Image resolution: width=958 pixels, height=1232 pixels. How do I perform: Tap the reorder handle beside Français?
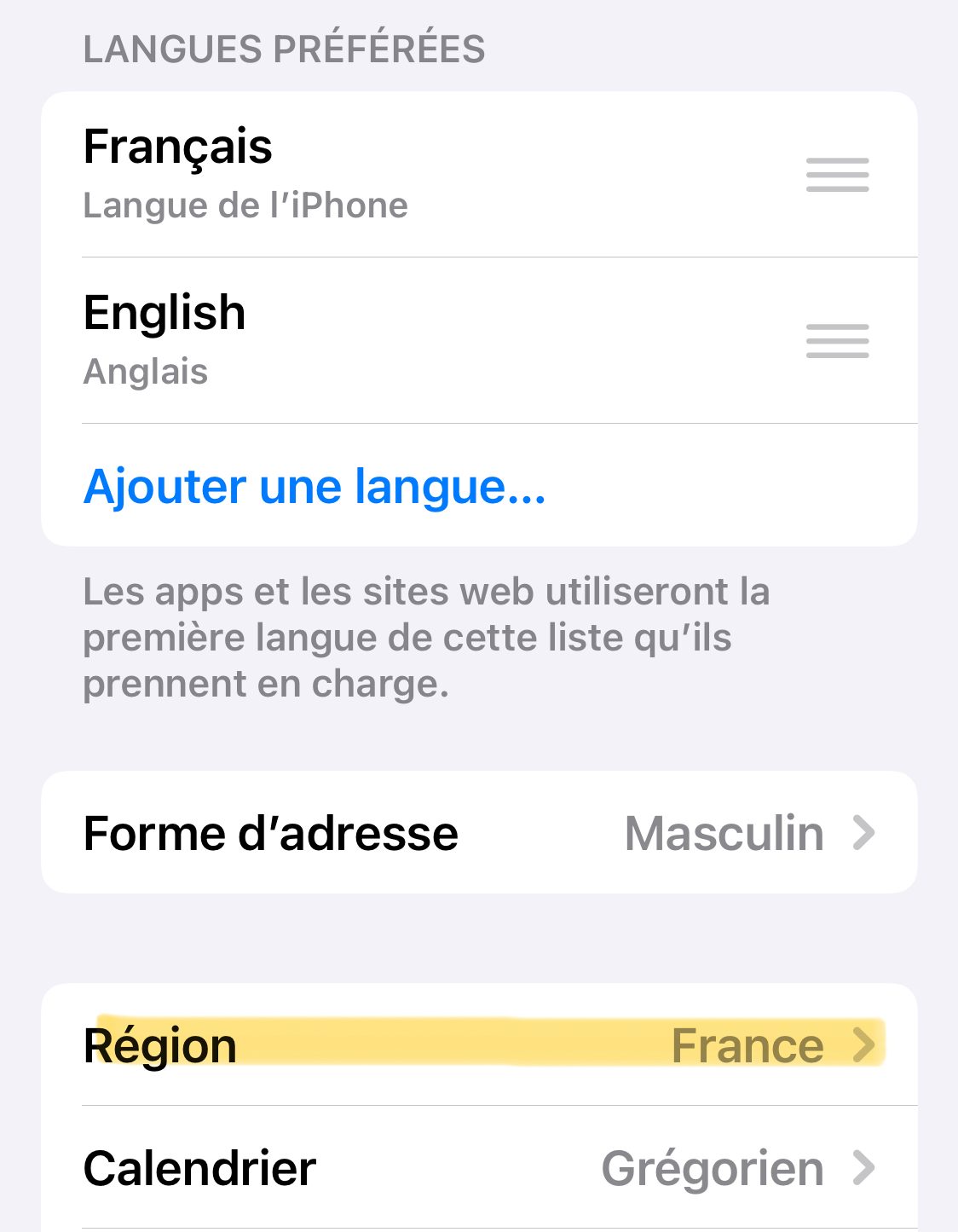[x=837, y=175]
